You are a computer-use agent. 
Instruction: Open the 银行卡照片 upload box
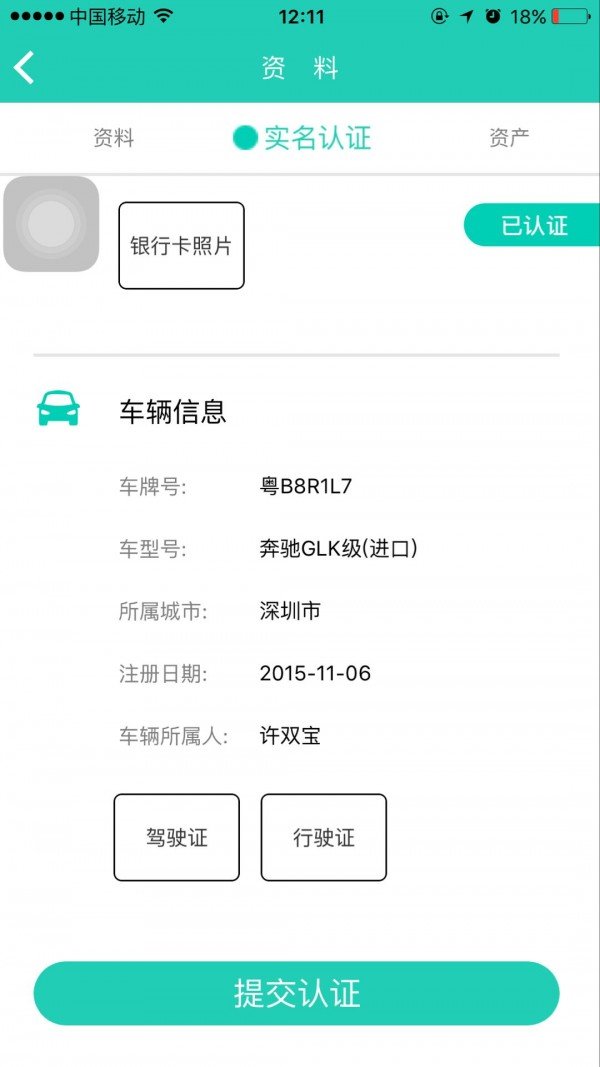(x=182, y=246)
